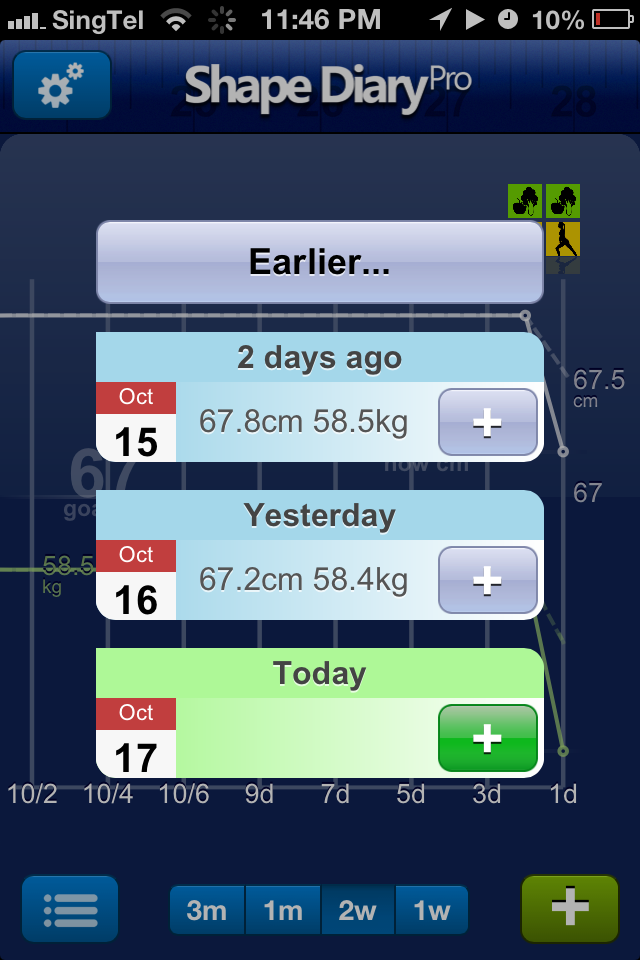Add today's Oct 17 entry
Viewport: 640px width, 960px height.
point(487,739)
